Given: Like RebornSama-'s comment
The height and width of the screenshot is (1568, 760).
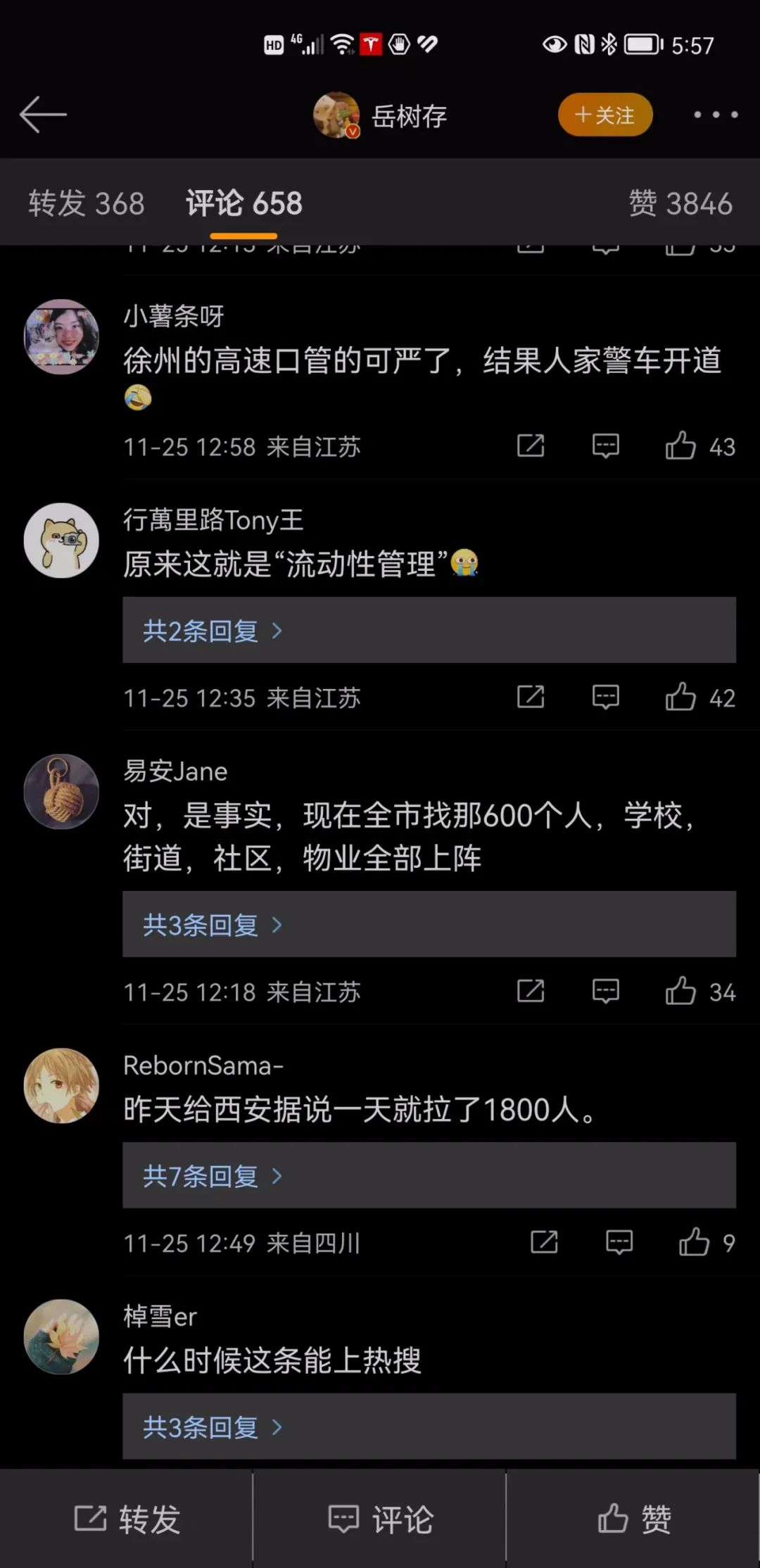Looking at the screenshot, I should [x=694, y=1243].
